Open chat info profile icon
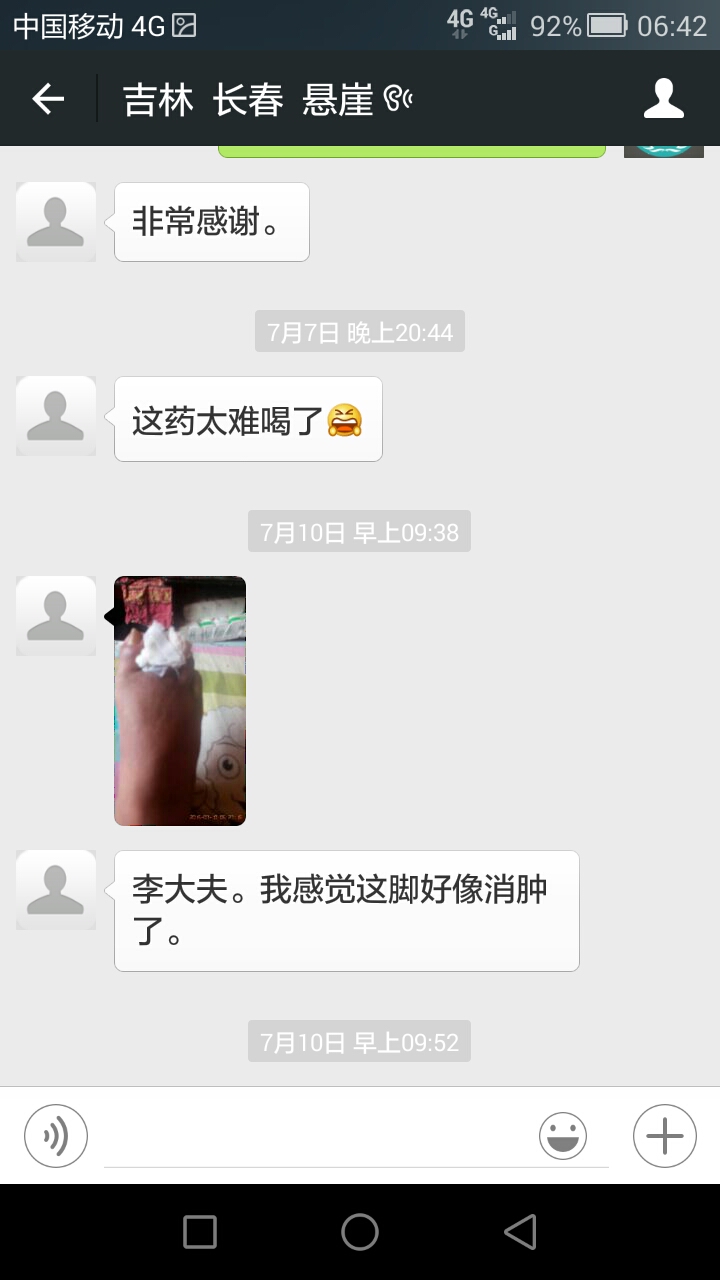720x1280 pixels. (663, 98)
